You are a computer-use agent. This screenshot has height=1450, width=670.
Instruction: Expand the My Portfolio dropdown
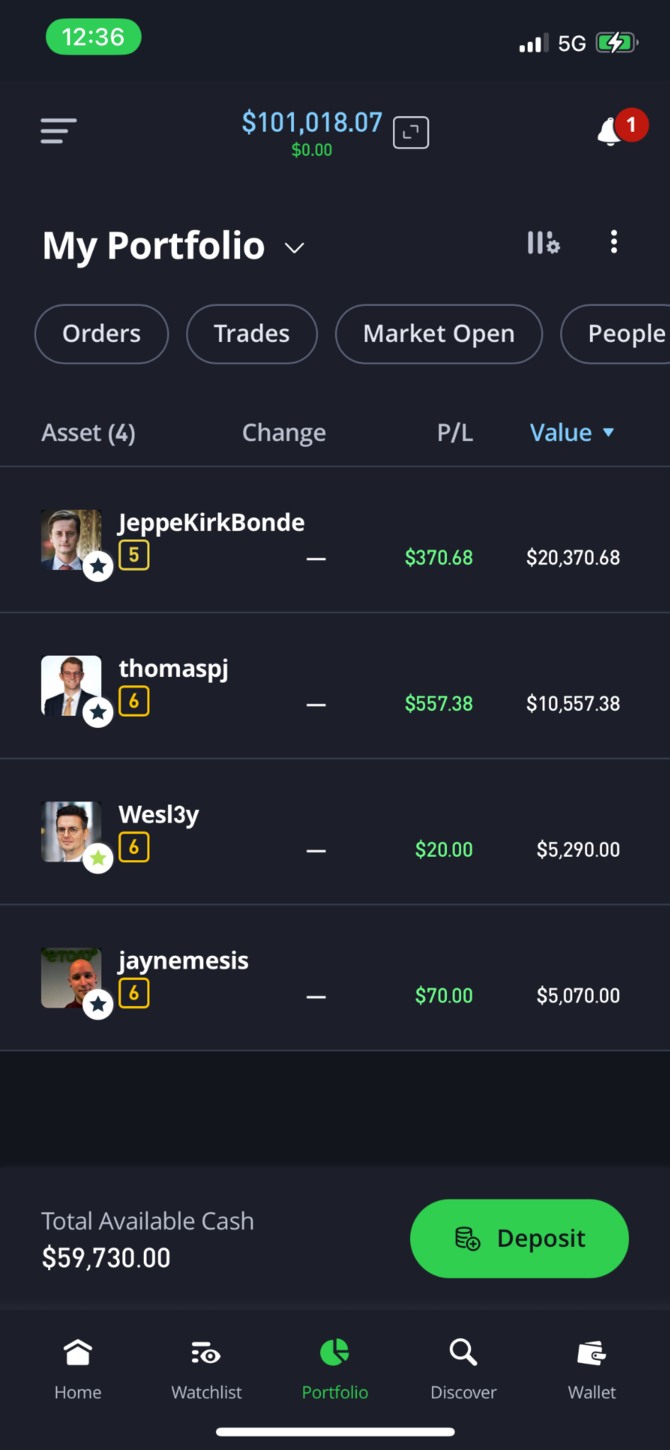(x=294, y=247)
